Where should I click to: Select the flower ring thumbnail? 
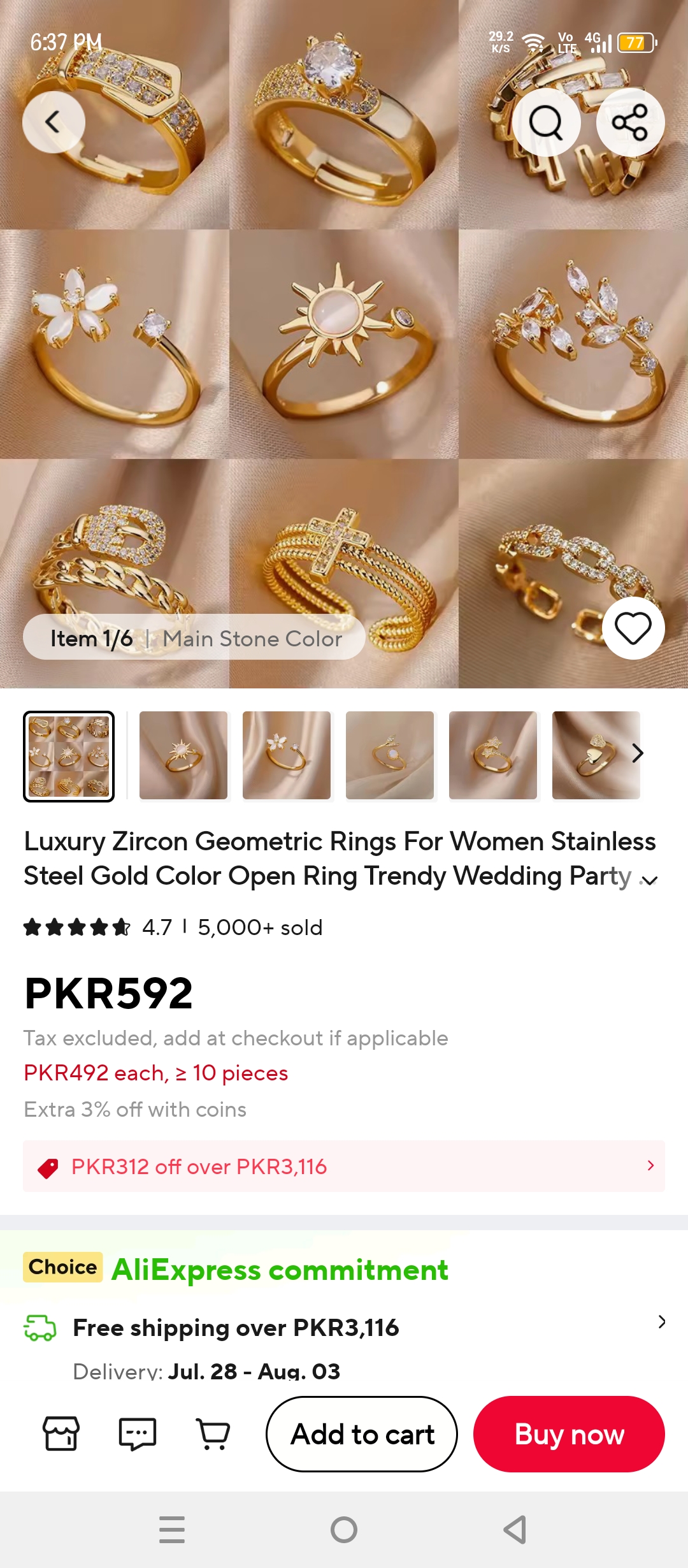pos(287,755)
